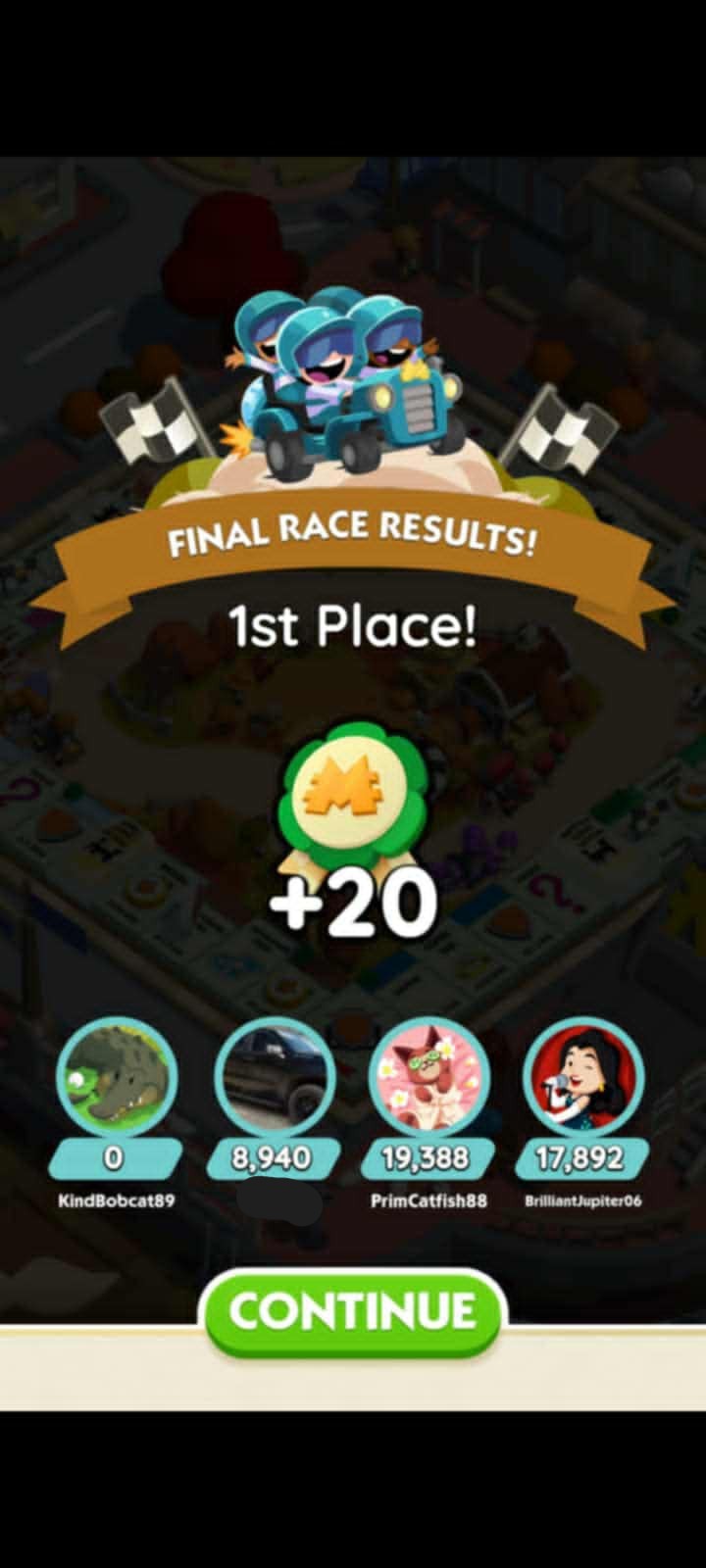Click the Final Race Results banner
Viewport: 706px width, 1568px height.
[353, 537]
